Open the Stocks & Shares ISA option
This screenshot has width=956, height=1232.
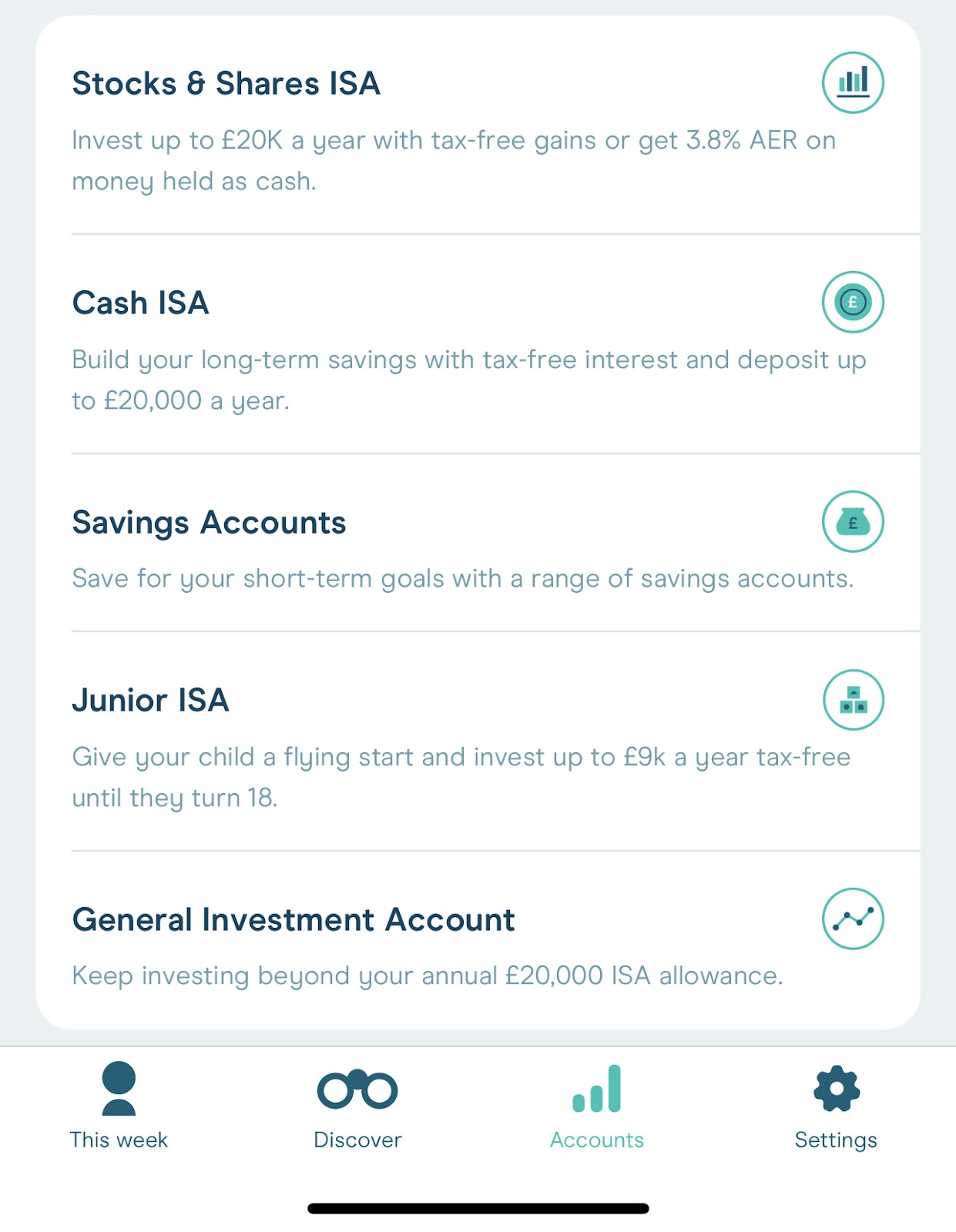(x=226, y=84)
